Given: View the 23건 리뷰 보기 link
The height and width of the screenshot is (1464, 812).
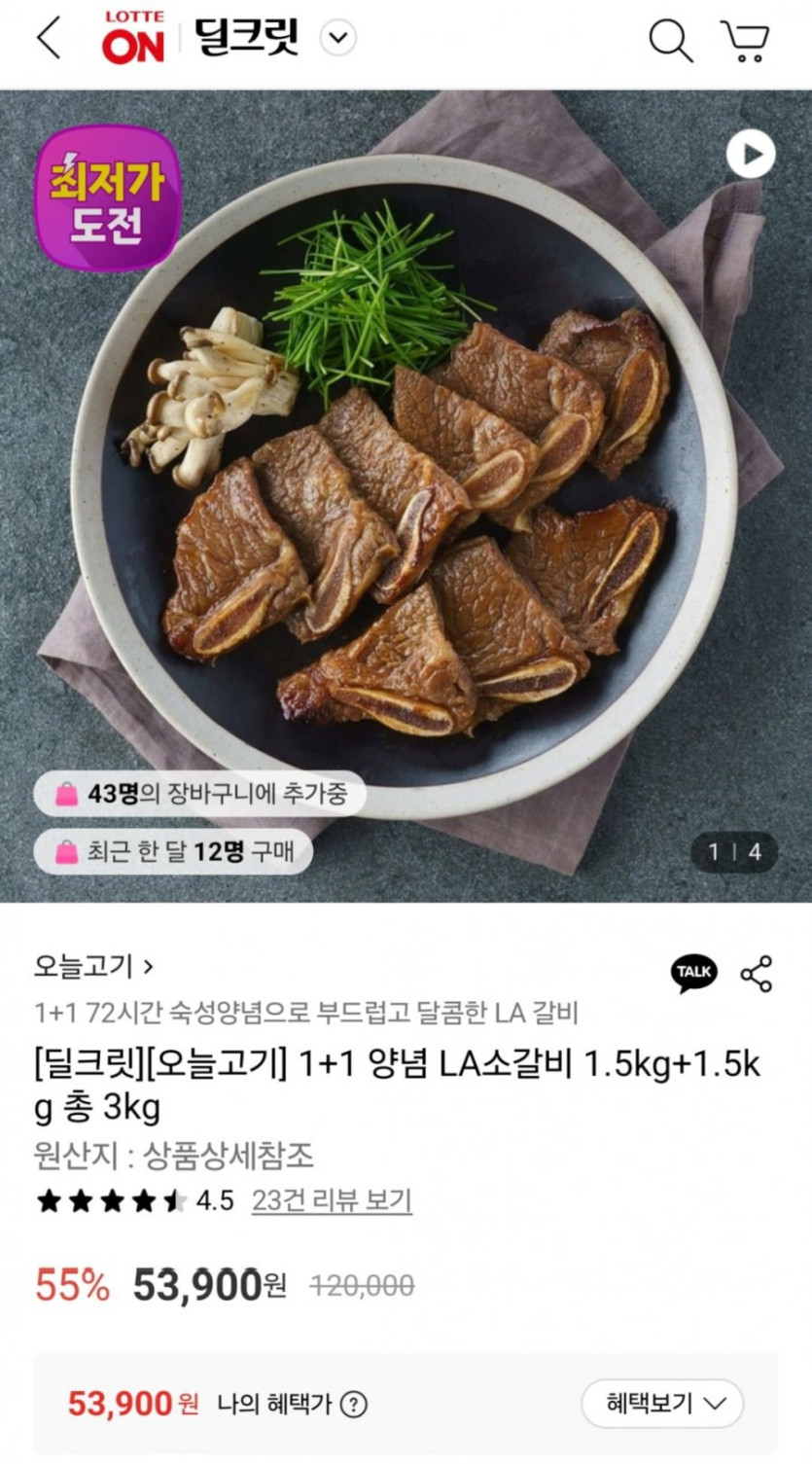Looking at the screenshot, I should [x=332, y=1200].
